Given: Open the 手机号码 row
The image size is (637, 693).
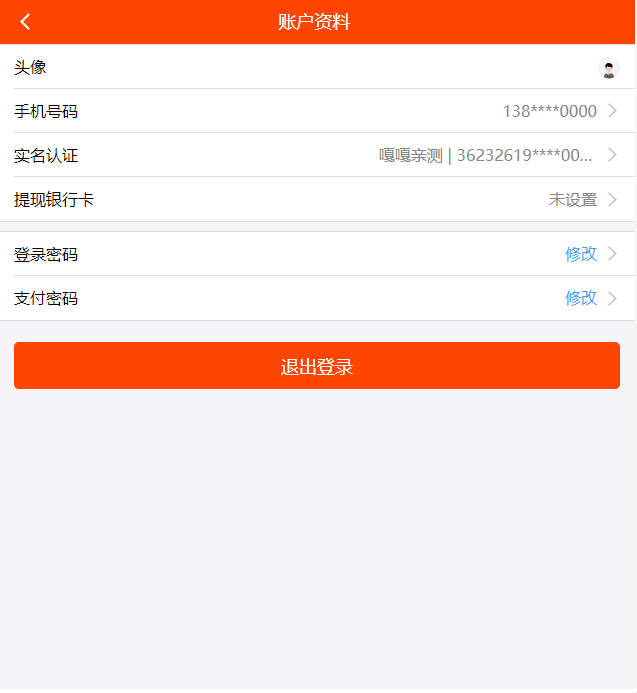Looking at the screenshot, I should (317, 111).
